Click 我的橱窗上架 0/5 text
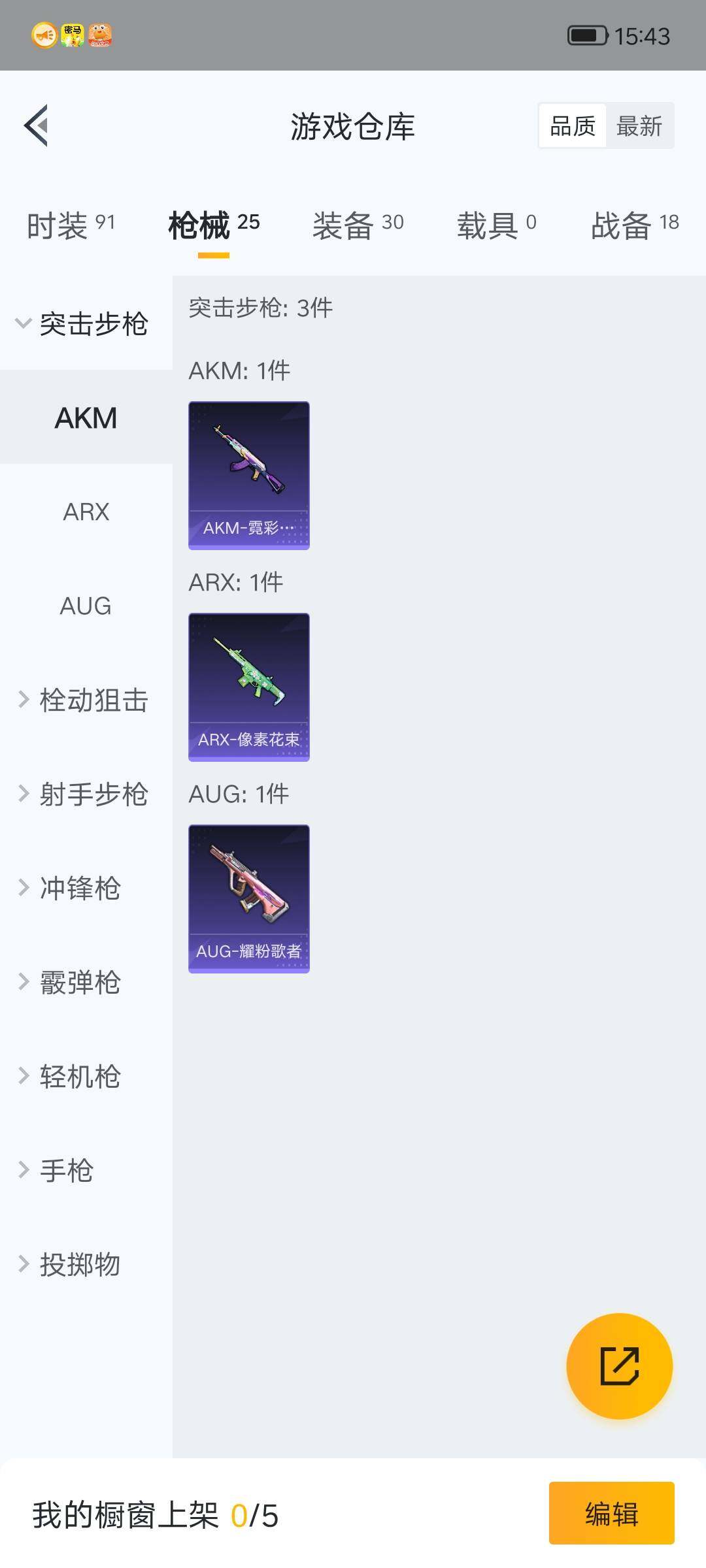 click(x=154, y=1514)
